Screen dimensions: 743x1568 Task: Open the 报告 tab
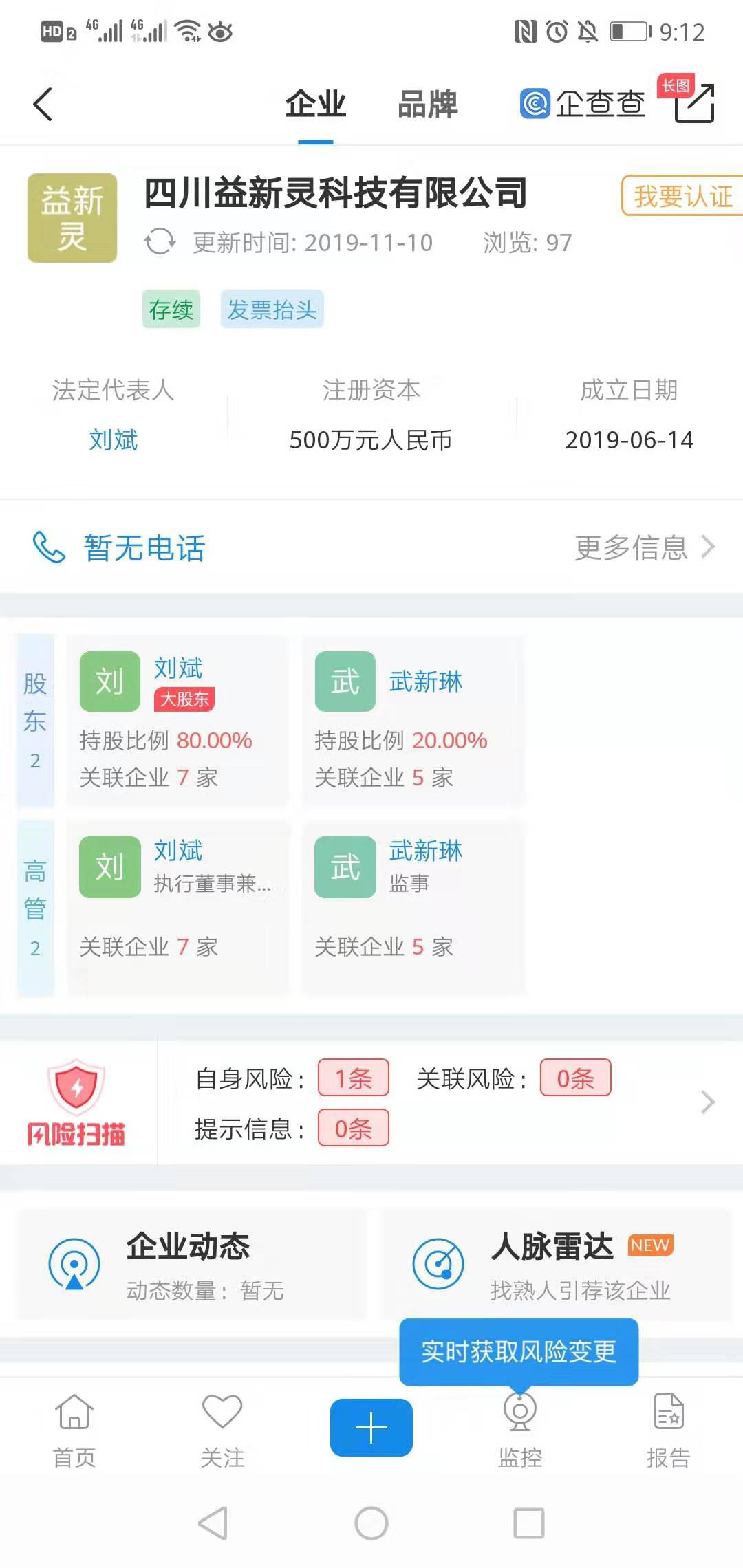[x=668, y=1430]
